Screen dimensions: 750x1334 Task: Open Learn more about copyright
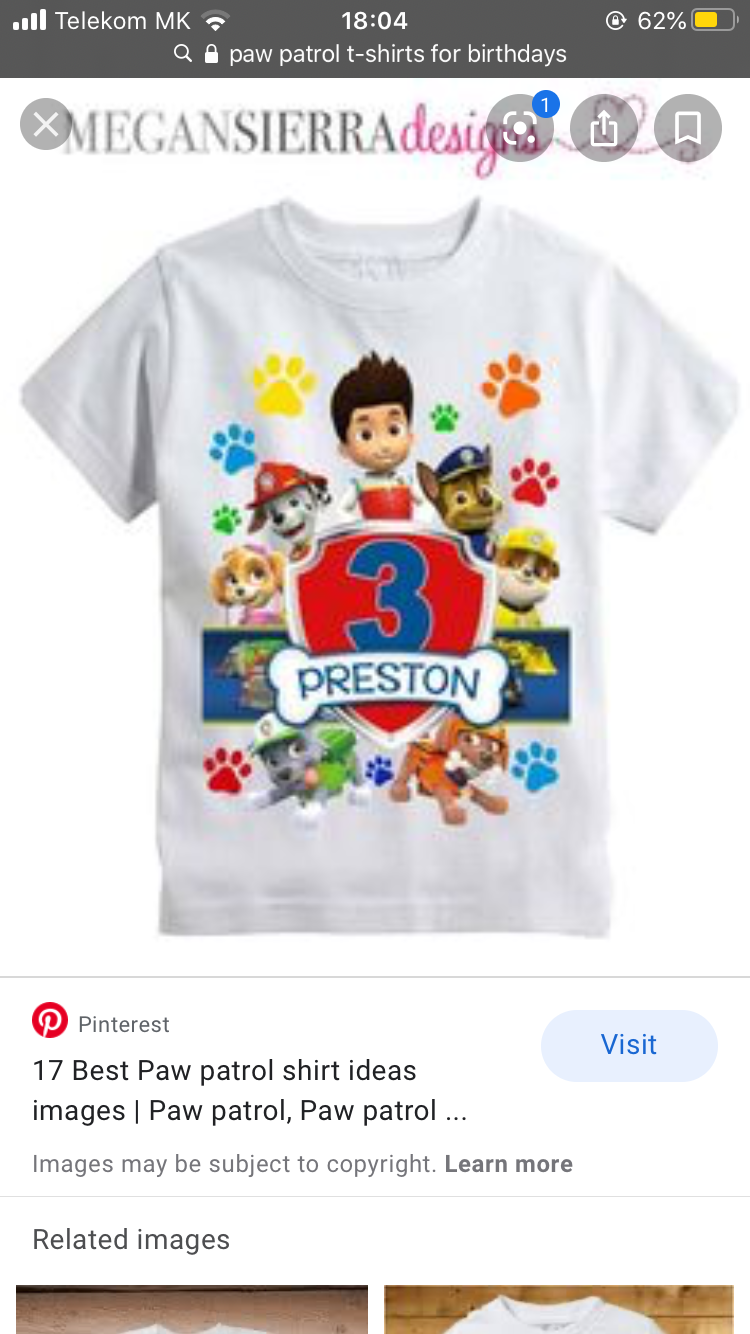[x=509, y=1164]
